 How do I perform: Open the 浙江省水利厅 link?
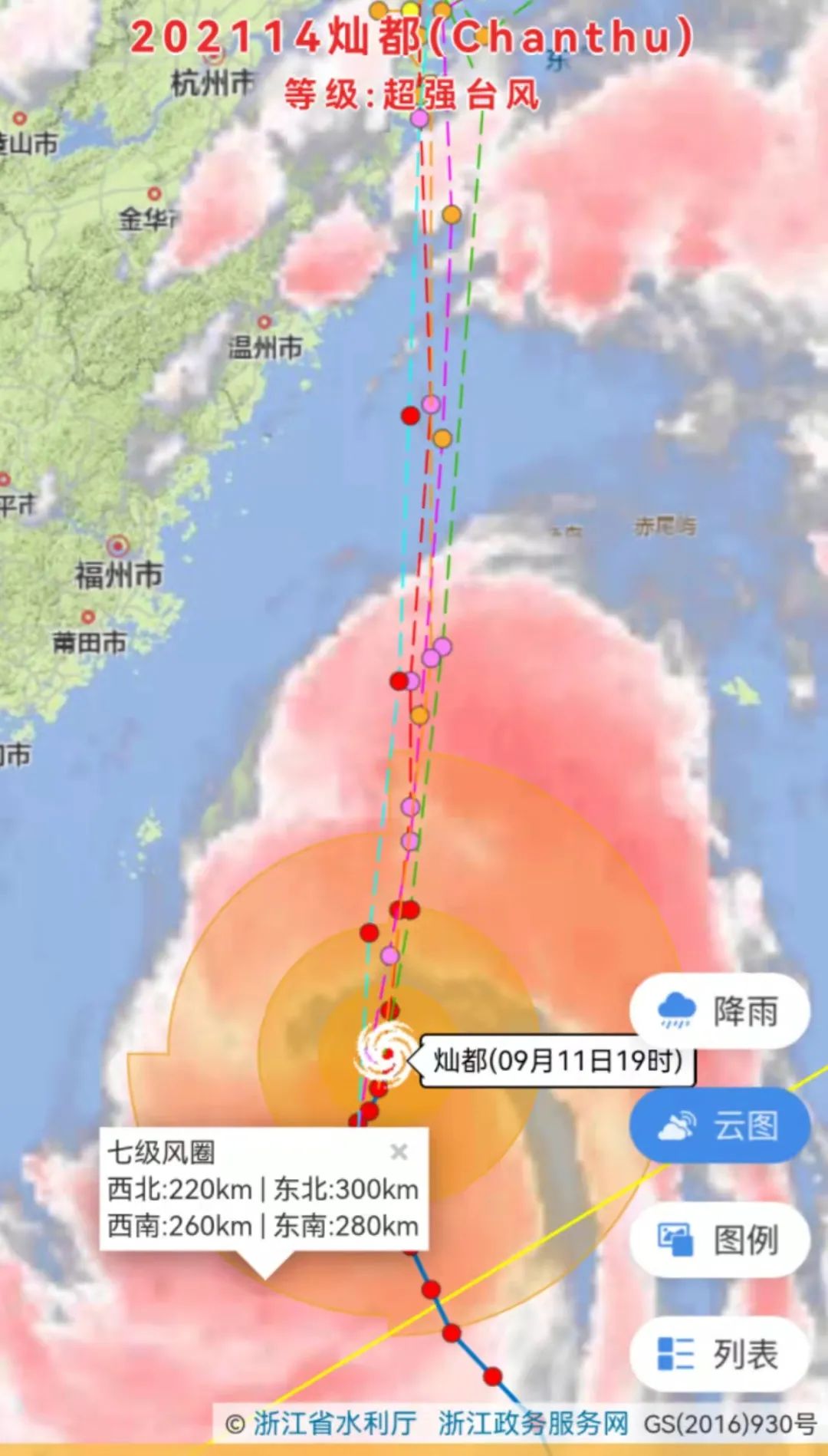pyautogui.click(x=334, y=1424)
